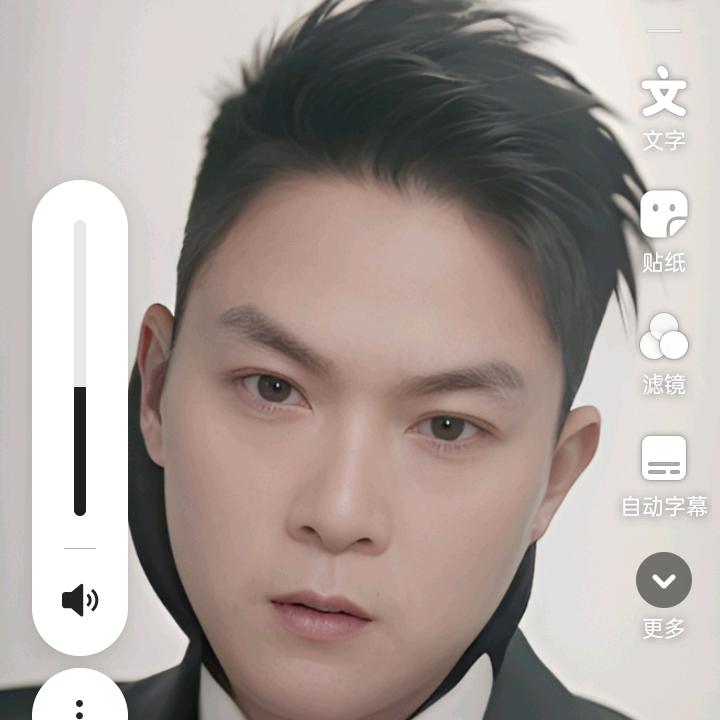Open the three-dot volume settings
The height and width of the screenshot is (720, 720).
(79, 709)
